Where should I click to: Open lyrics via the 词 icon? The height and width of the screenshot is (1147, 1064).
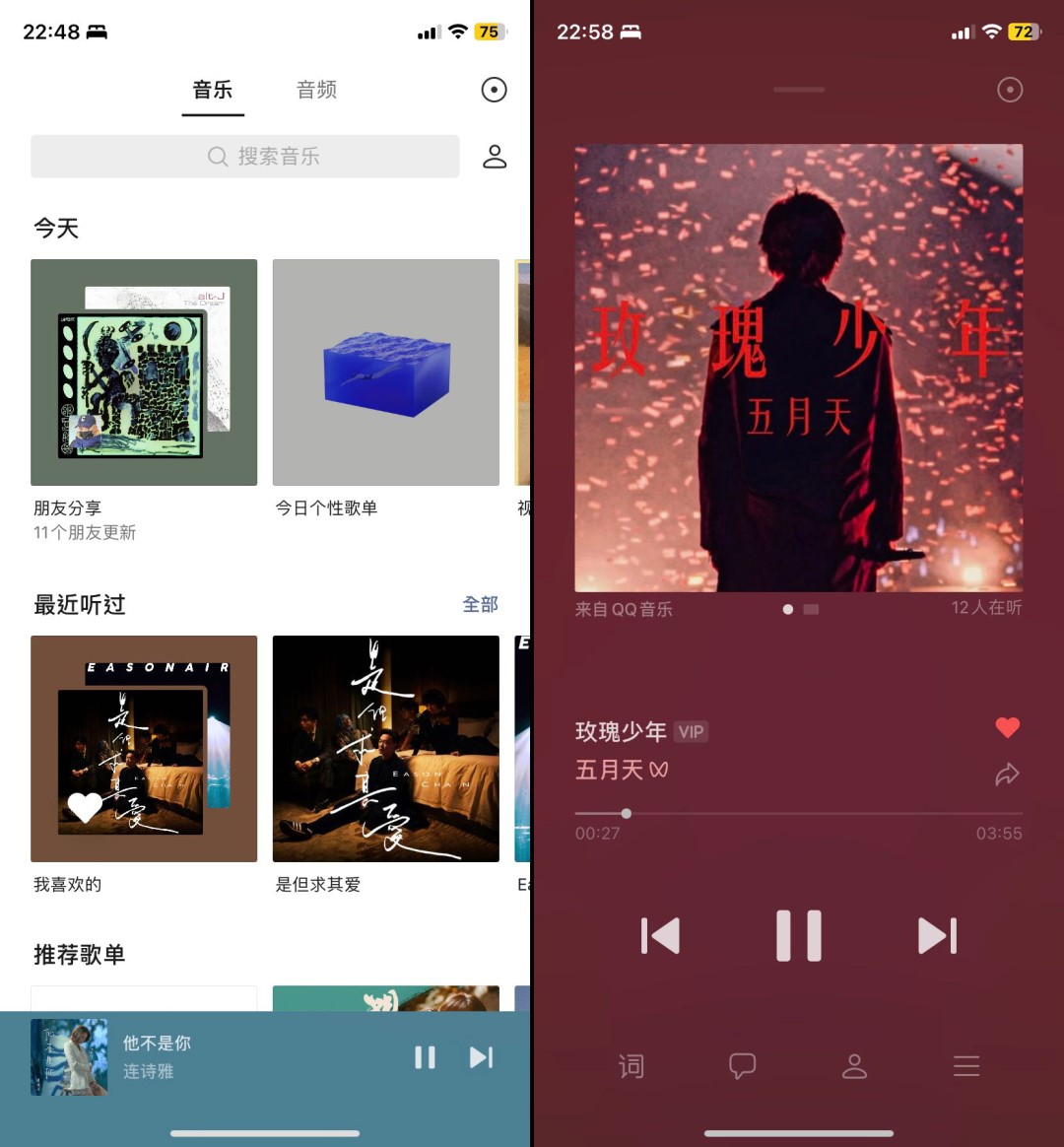click(632, 1065)
